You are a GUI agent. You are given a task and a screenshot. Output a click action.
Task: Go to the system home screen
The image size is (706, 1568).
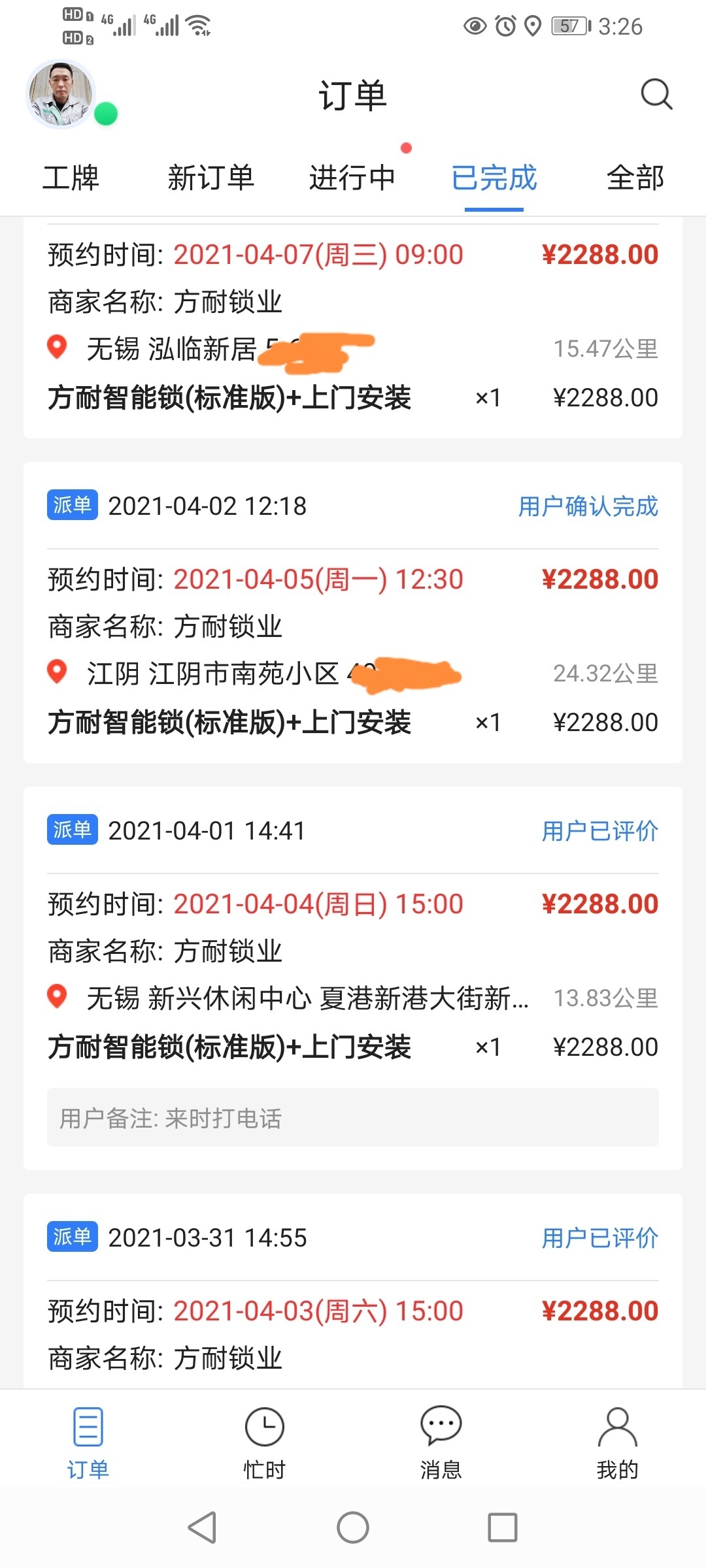pos(353,1527)
